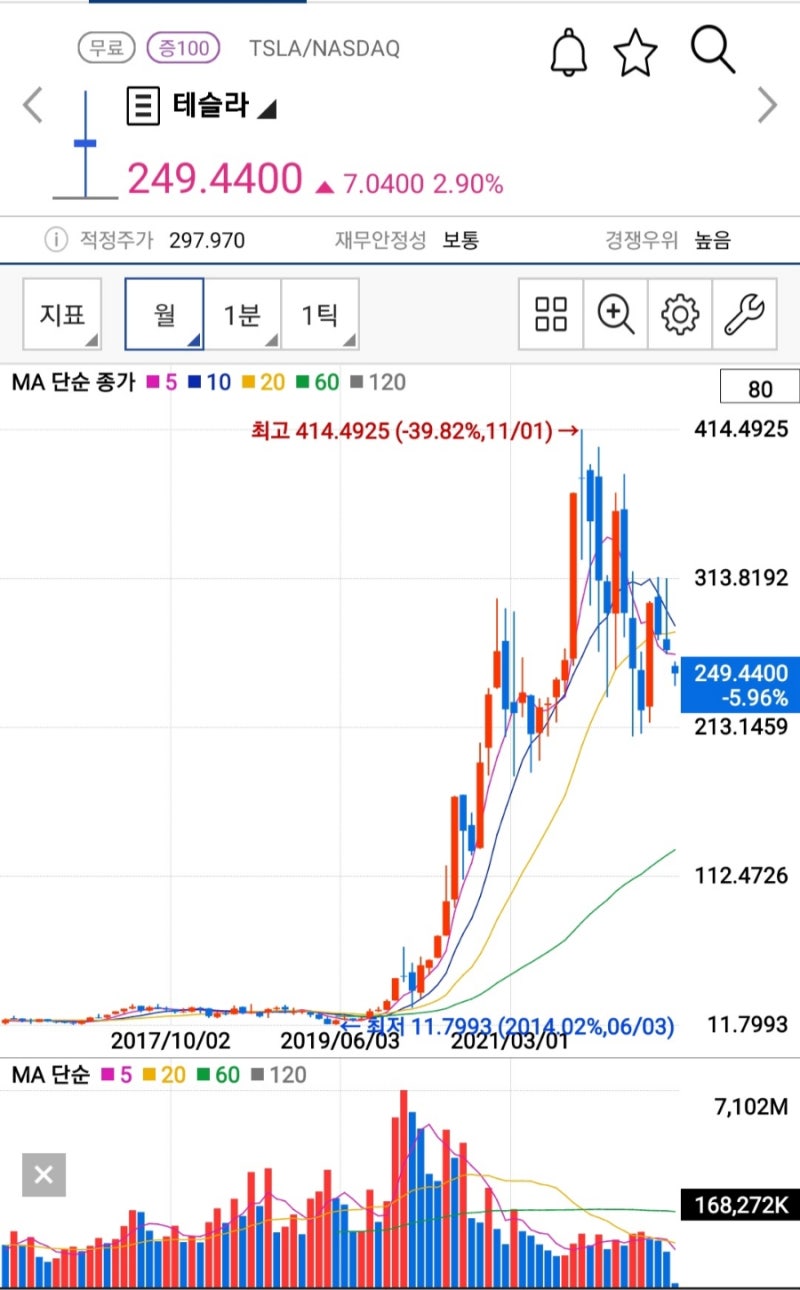Open chart settings gear
The height and width of the screenshot is (1290, 800).
tap(680, 314)
